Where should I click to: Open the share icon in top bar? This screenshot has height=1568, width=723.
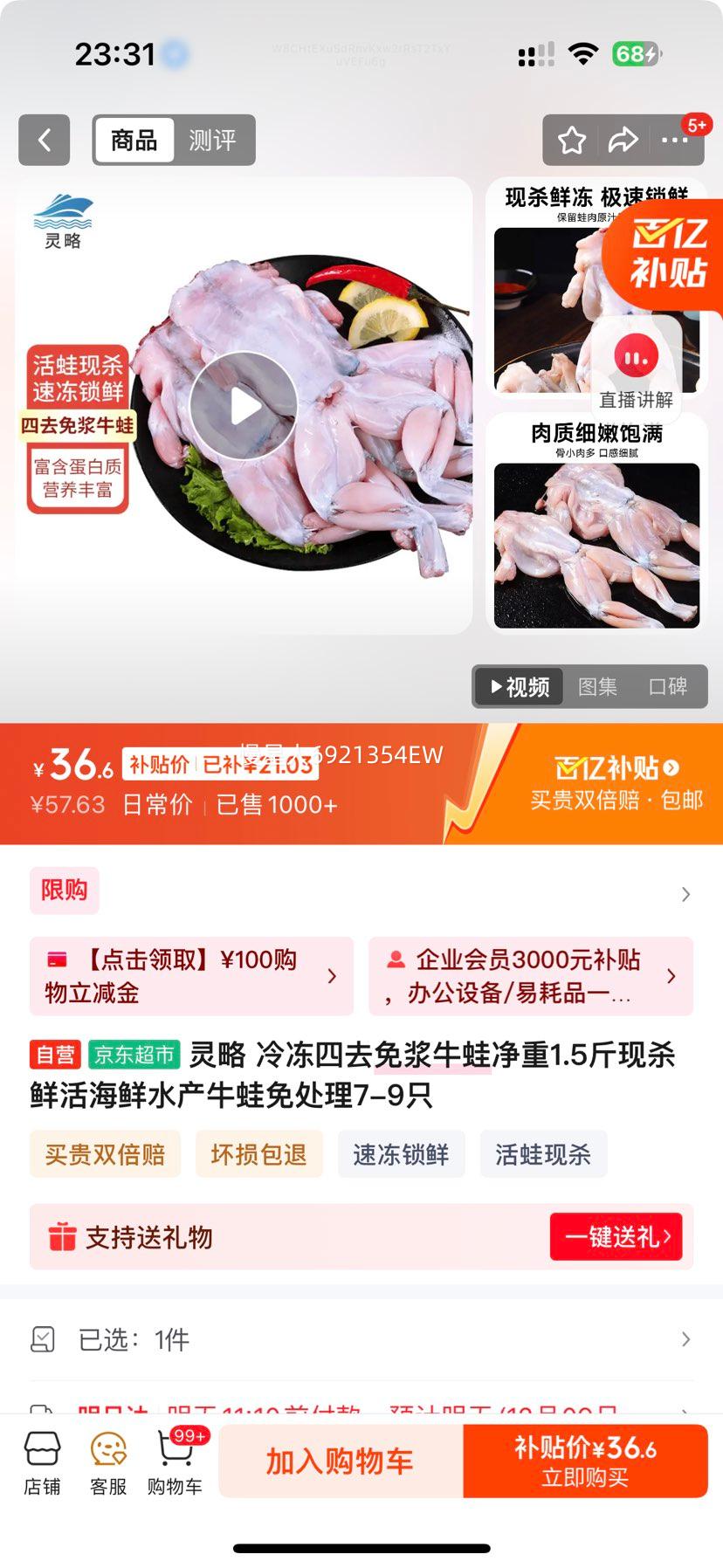[624, 140]
